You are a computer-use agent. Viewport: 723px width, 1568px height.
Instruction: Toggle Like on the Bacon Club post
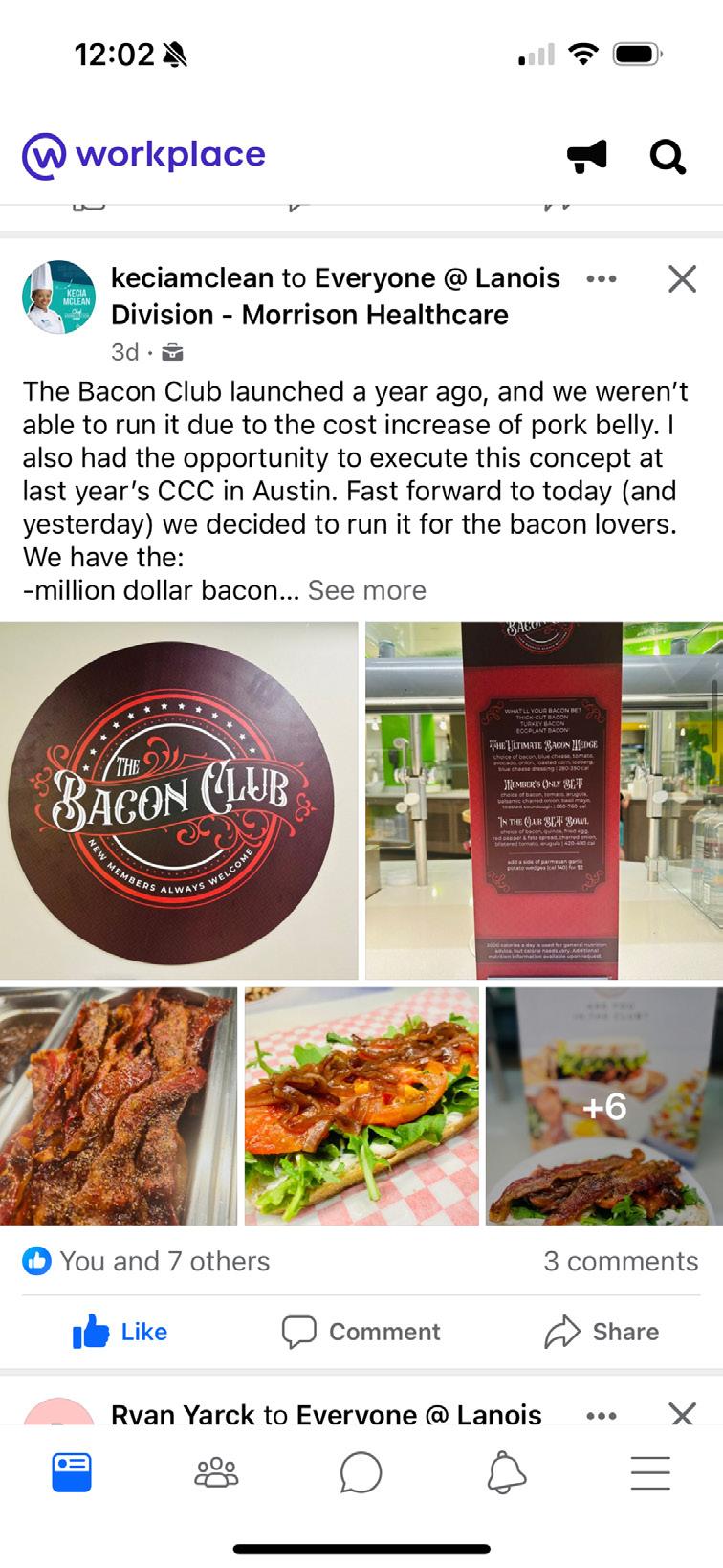tap(120, 1332)
